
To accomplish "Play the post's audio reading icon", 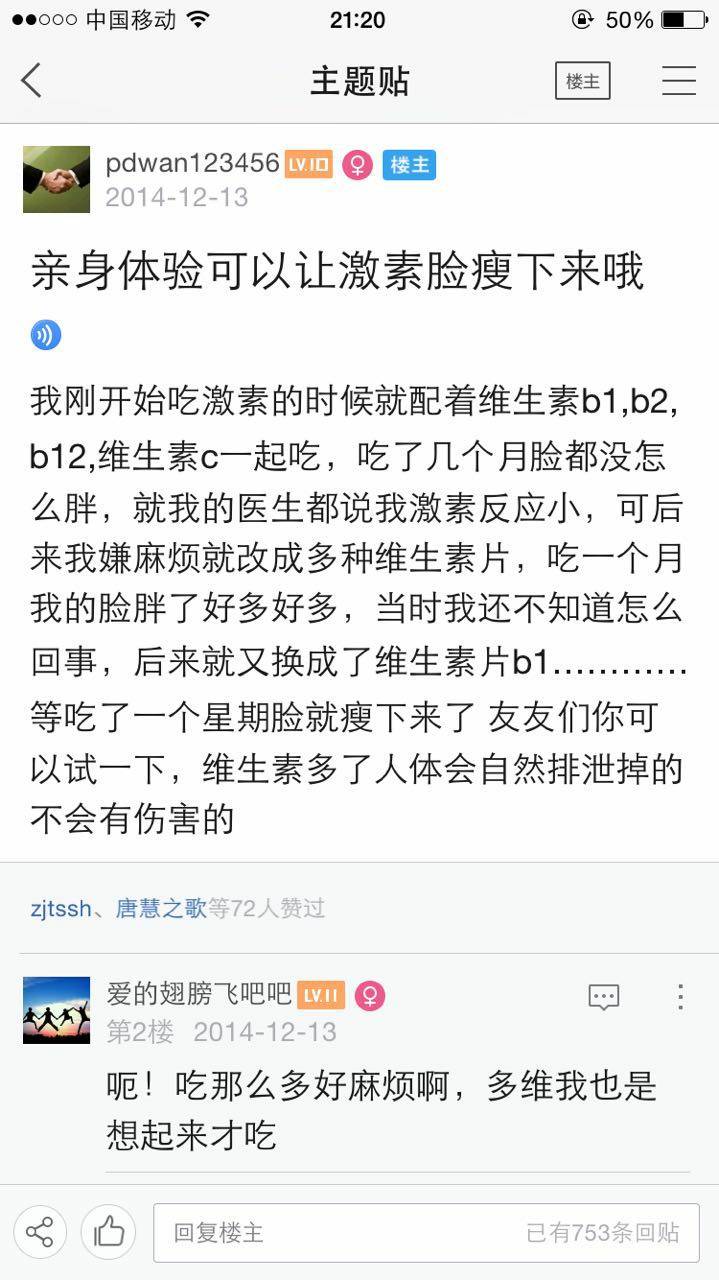I will tap(46, 335).
